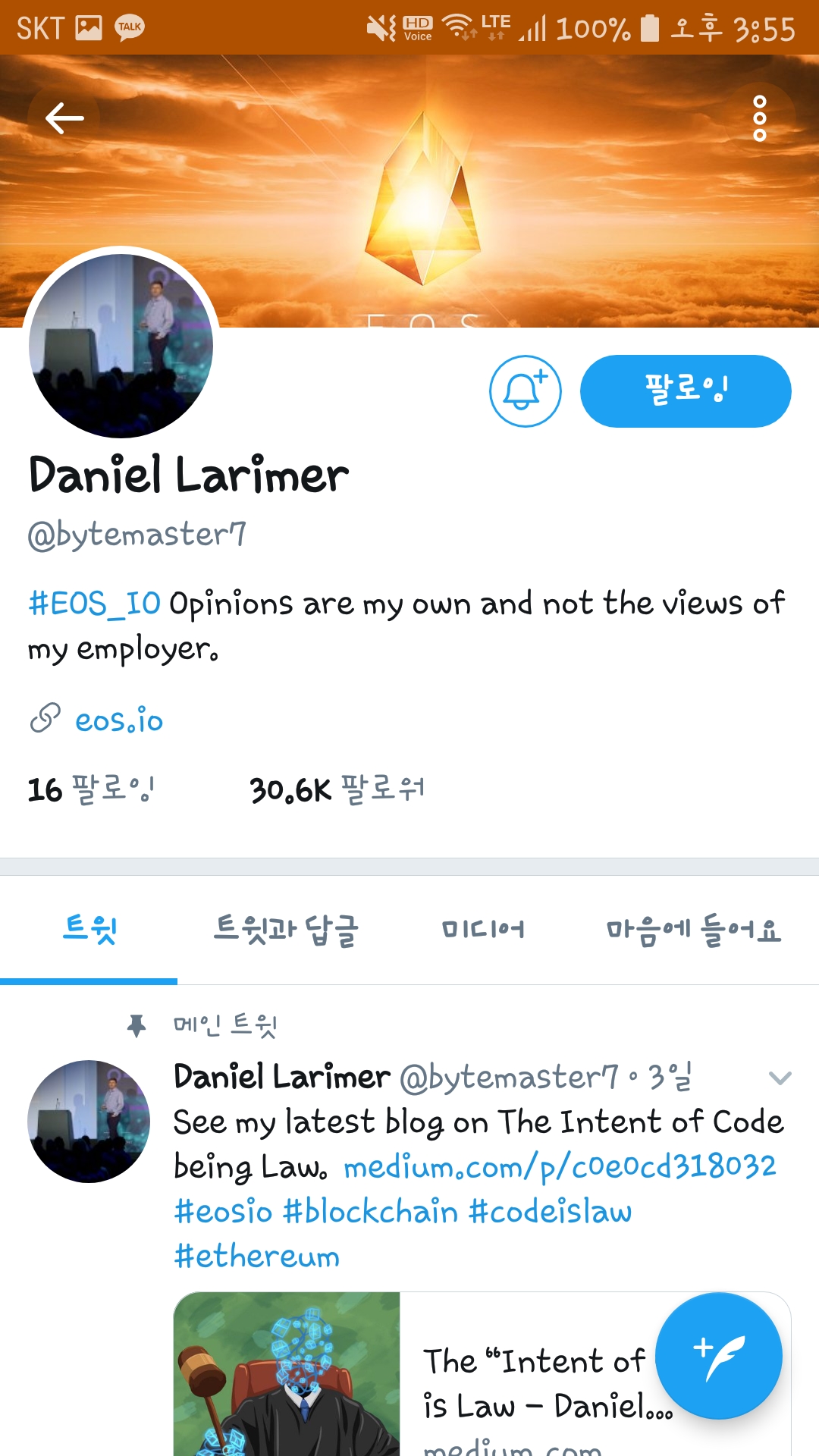Image resolution: width=819 pixels, height=1456 pixels.
Task: Open the #eosio hashtag
Action: click(223, 1212)
